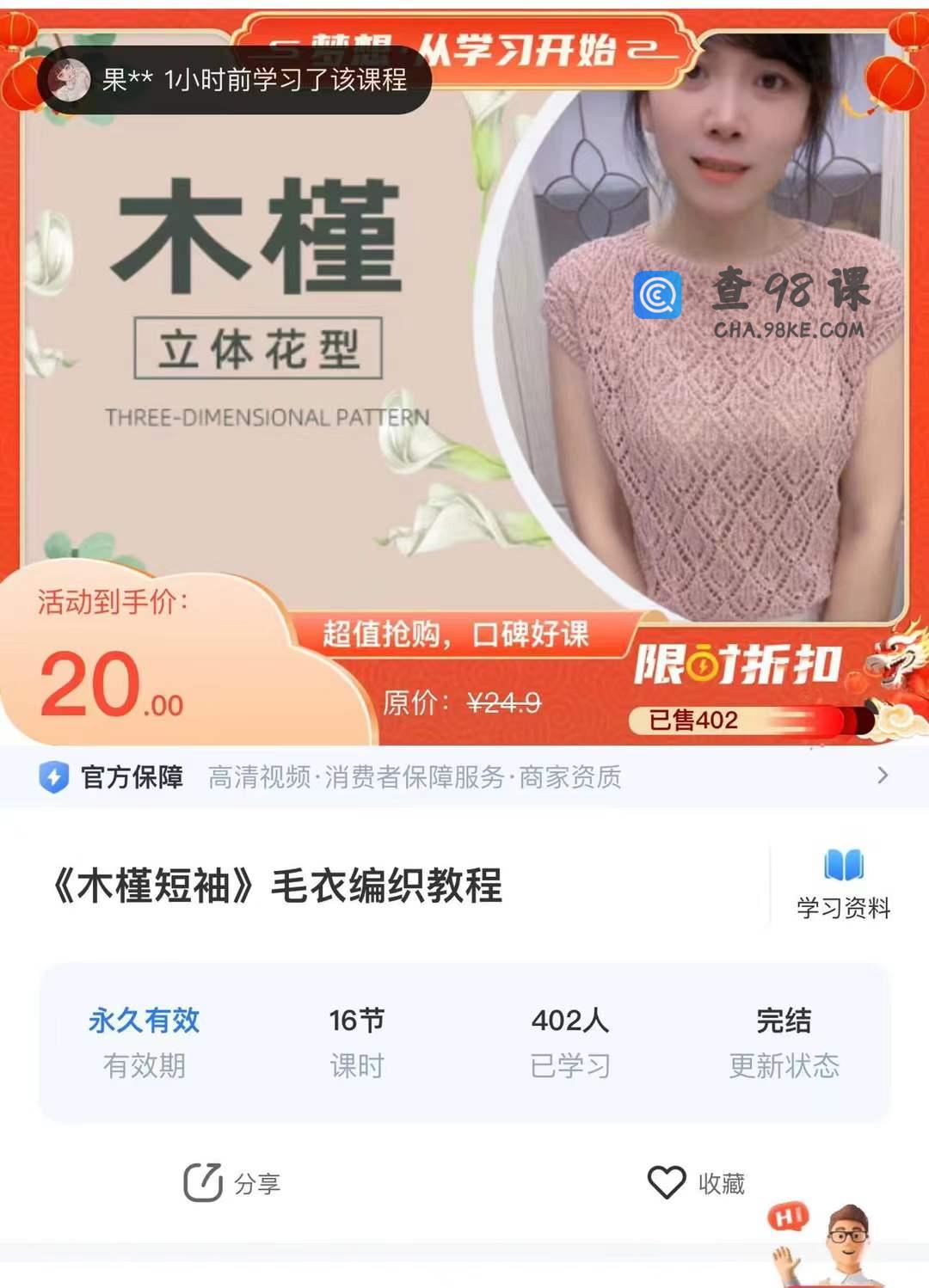The width and height of the screenshot is (929, 1288).
Task: Open 学习资料 study materials
Action: pyautogui.click(x=843, y=885)
